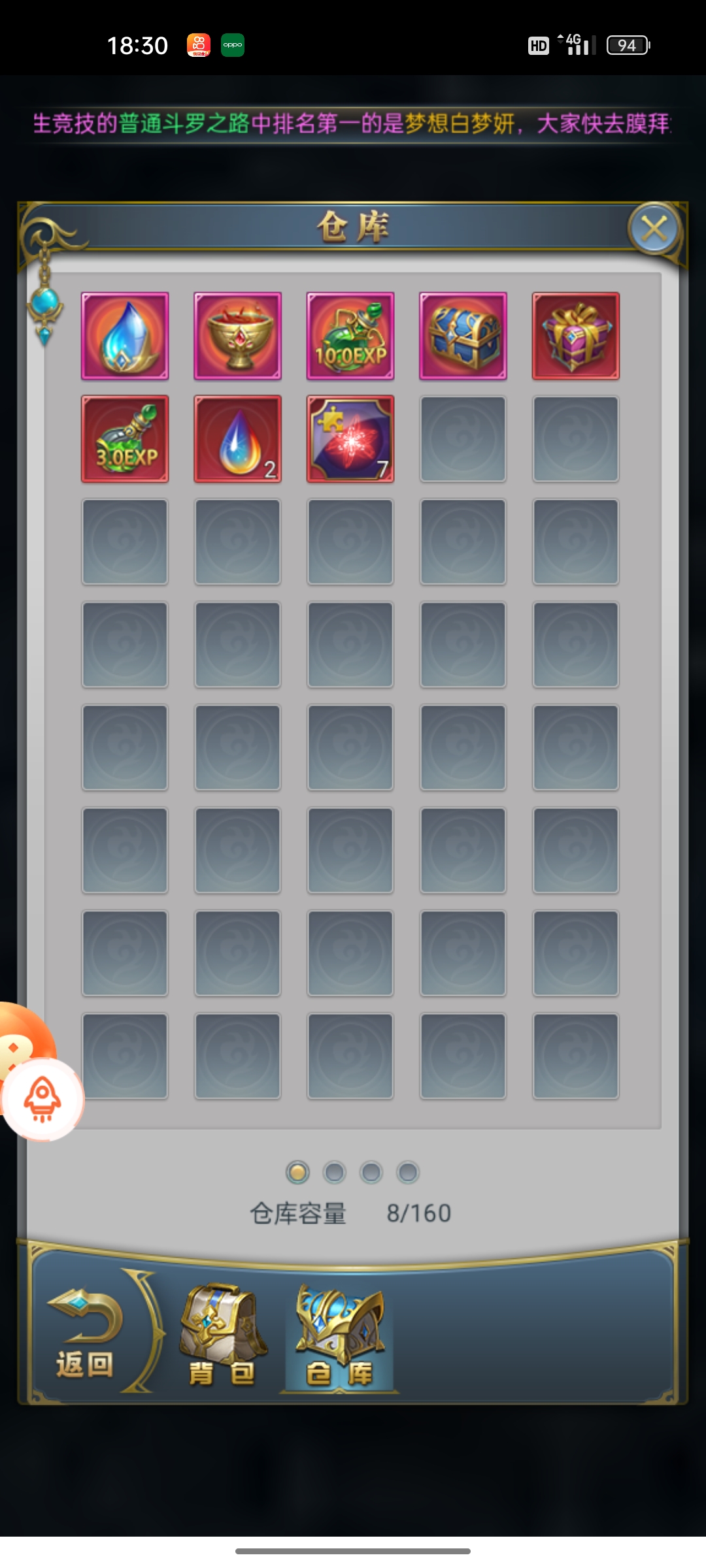This screenshot has width=706, height=1568.
Task: Select the blue treasure chest item
Action: coord(463,336)
